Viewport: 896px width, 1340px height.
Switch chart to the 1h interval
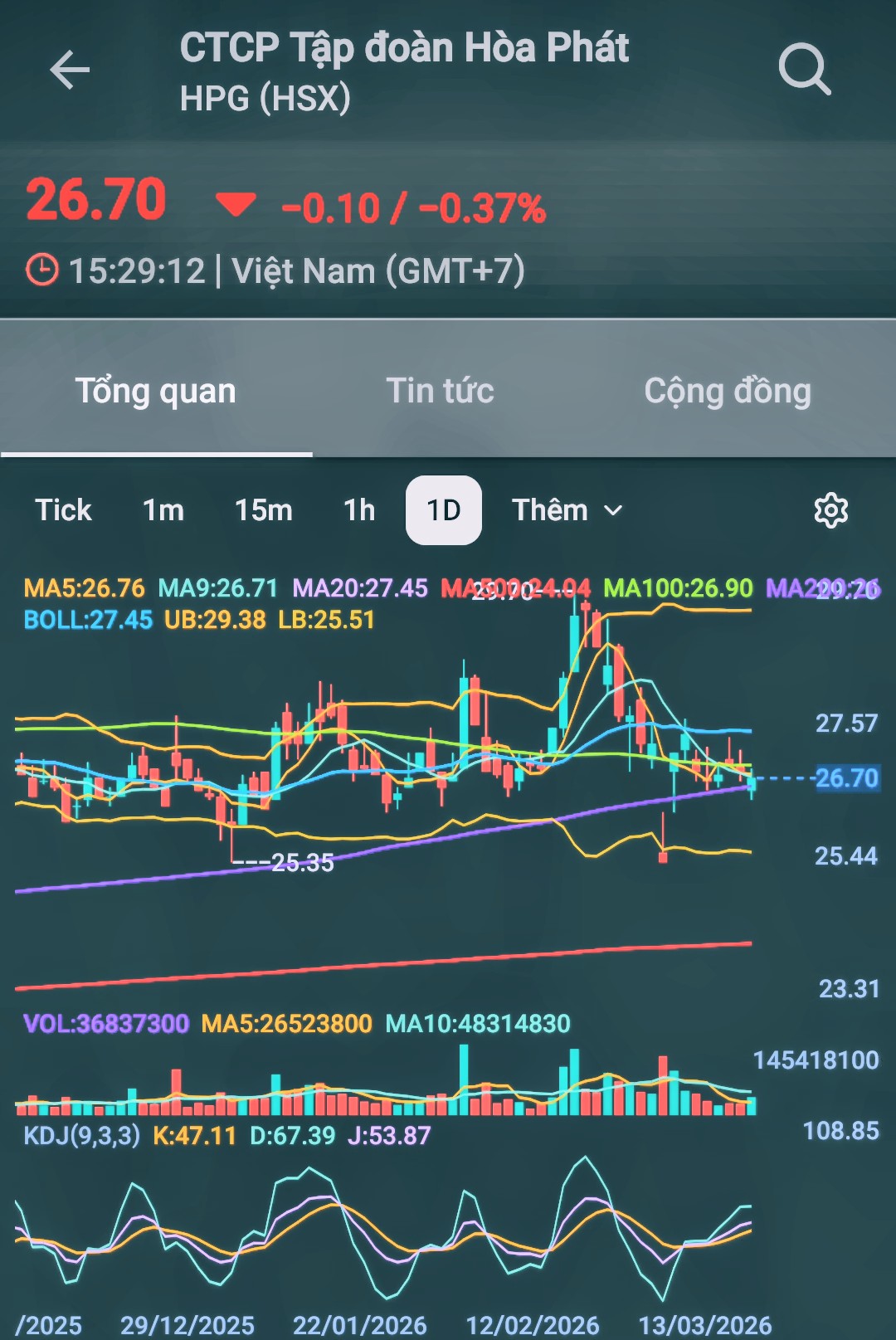(x=359, y=510)
